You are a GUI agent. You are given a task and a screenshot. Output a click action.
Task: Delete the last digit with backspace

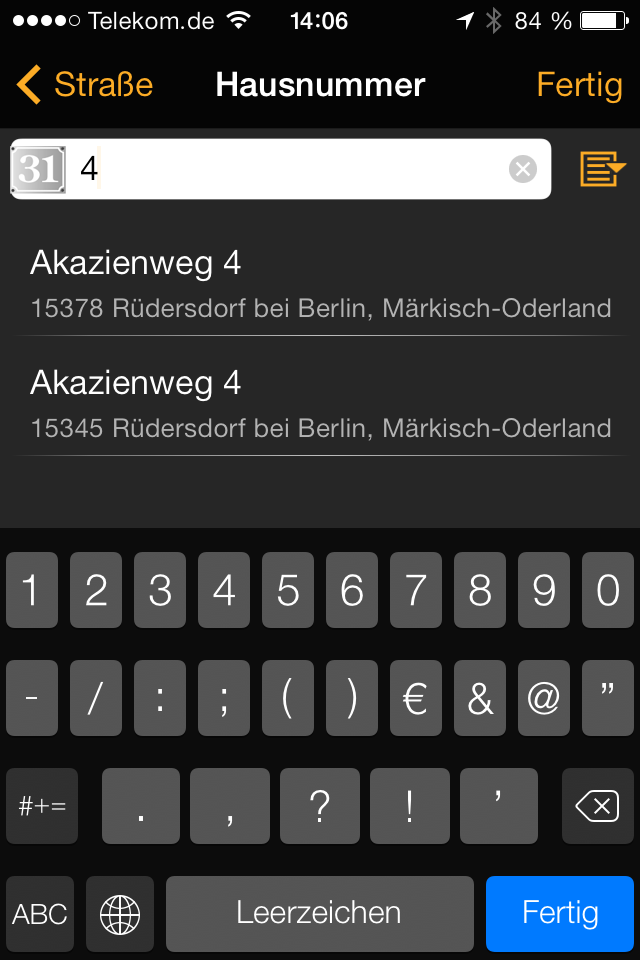point(597,806)
